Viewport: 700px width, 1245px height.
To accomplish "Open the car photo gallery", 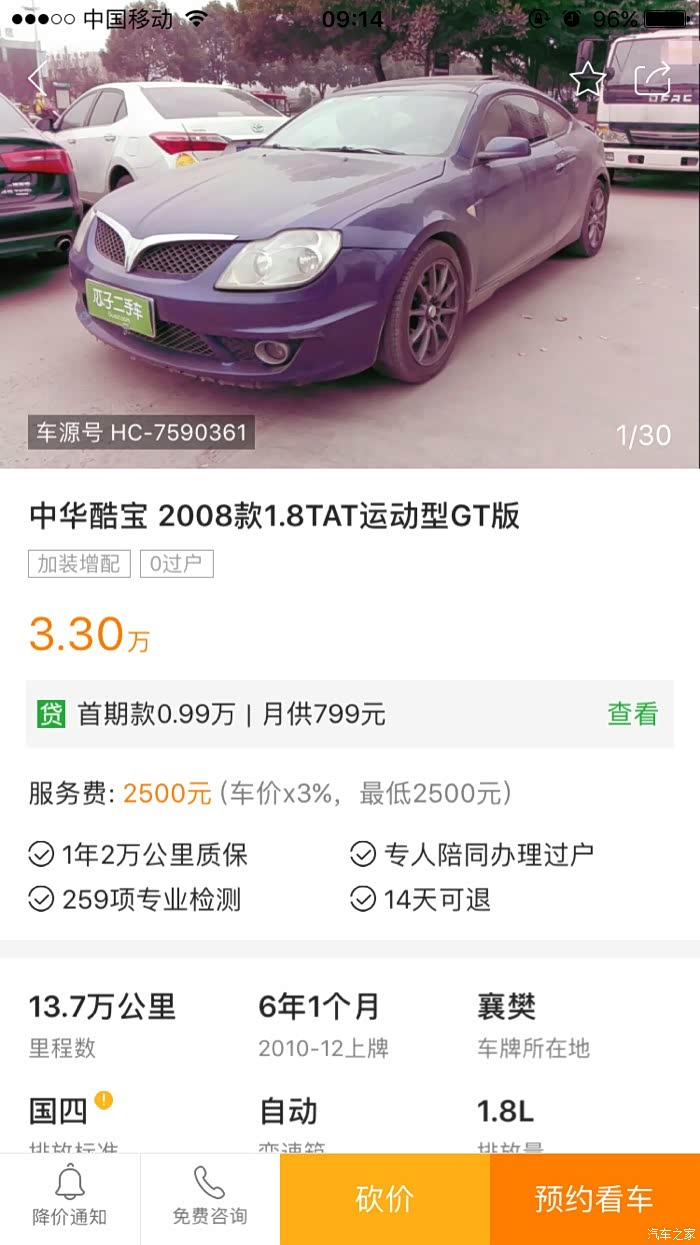I will [x=350, y=270].
